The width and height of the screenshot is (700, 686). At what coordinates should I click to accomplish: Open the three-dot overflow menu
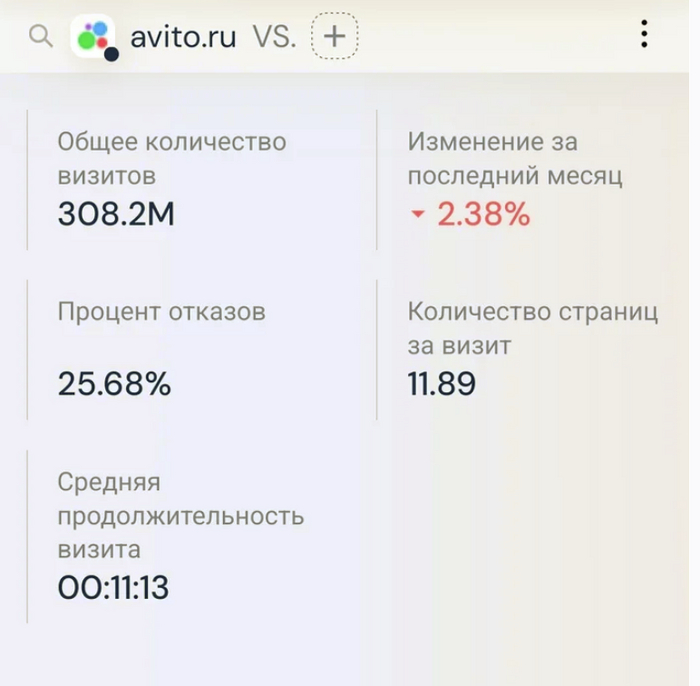pos(645,36)
